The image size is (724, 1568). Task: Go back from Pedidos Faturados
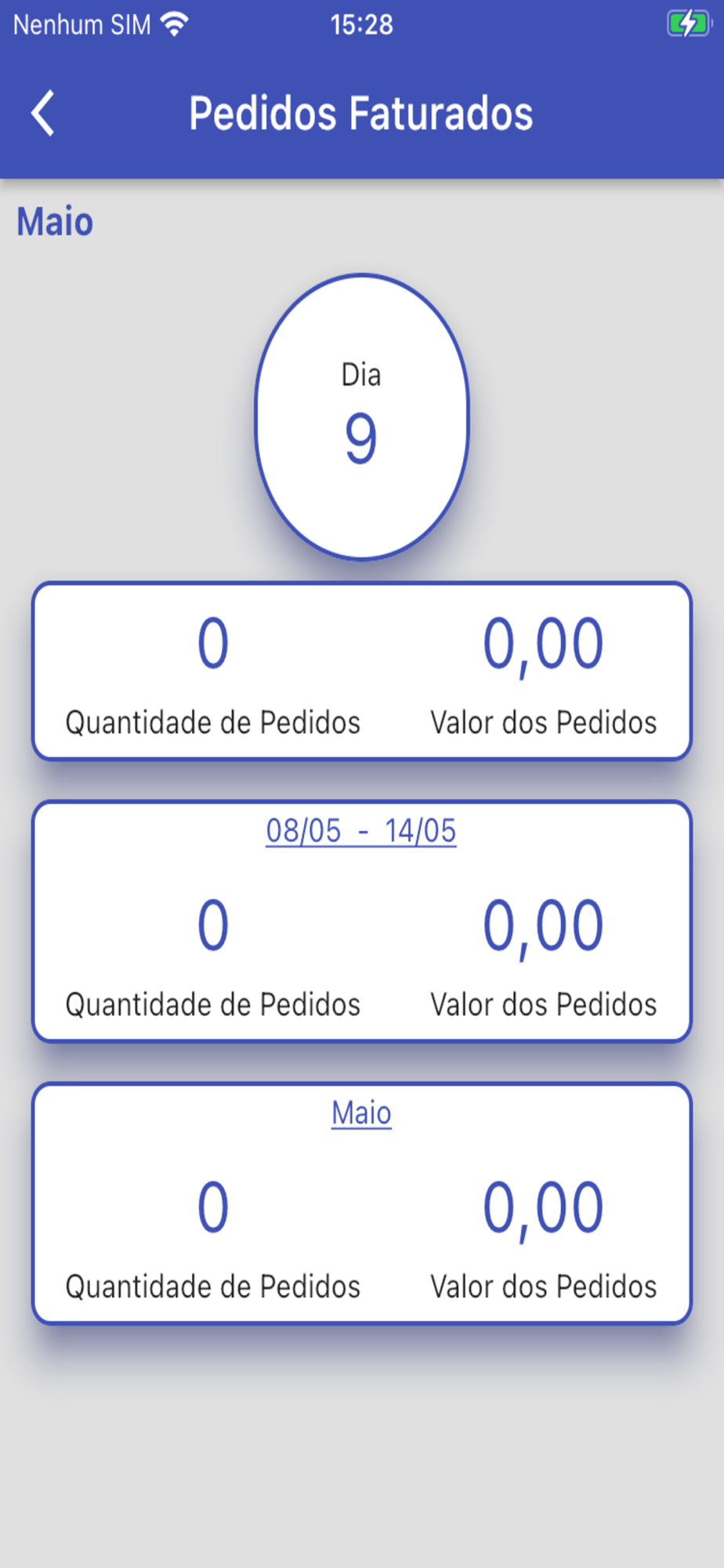tap(43, 113)
